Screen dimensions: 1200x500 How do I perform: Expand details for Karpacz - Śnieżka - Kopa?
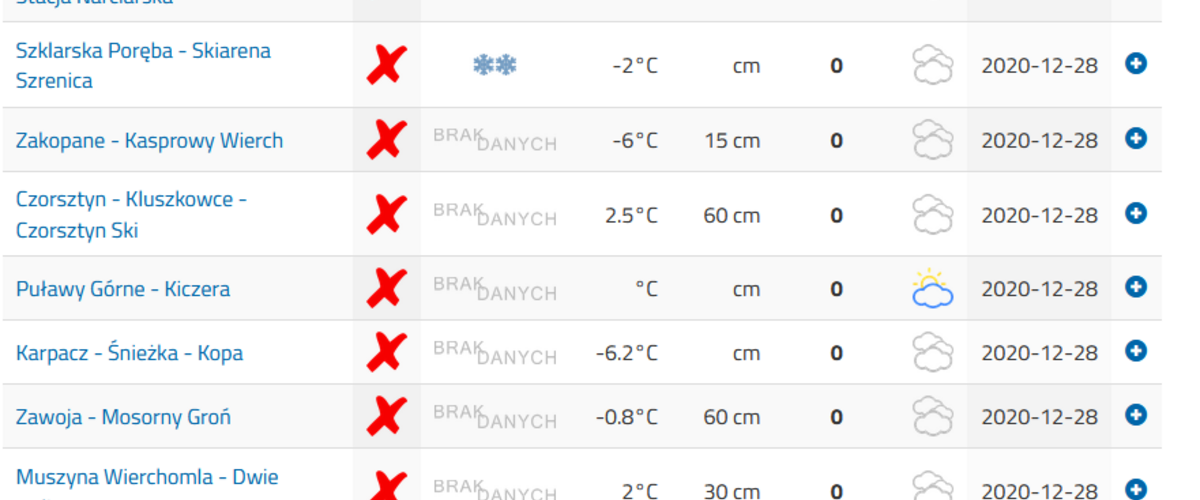coord(1136,351)
